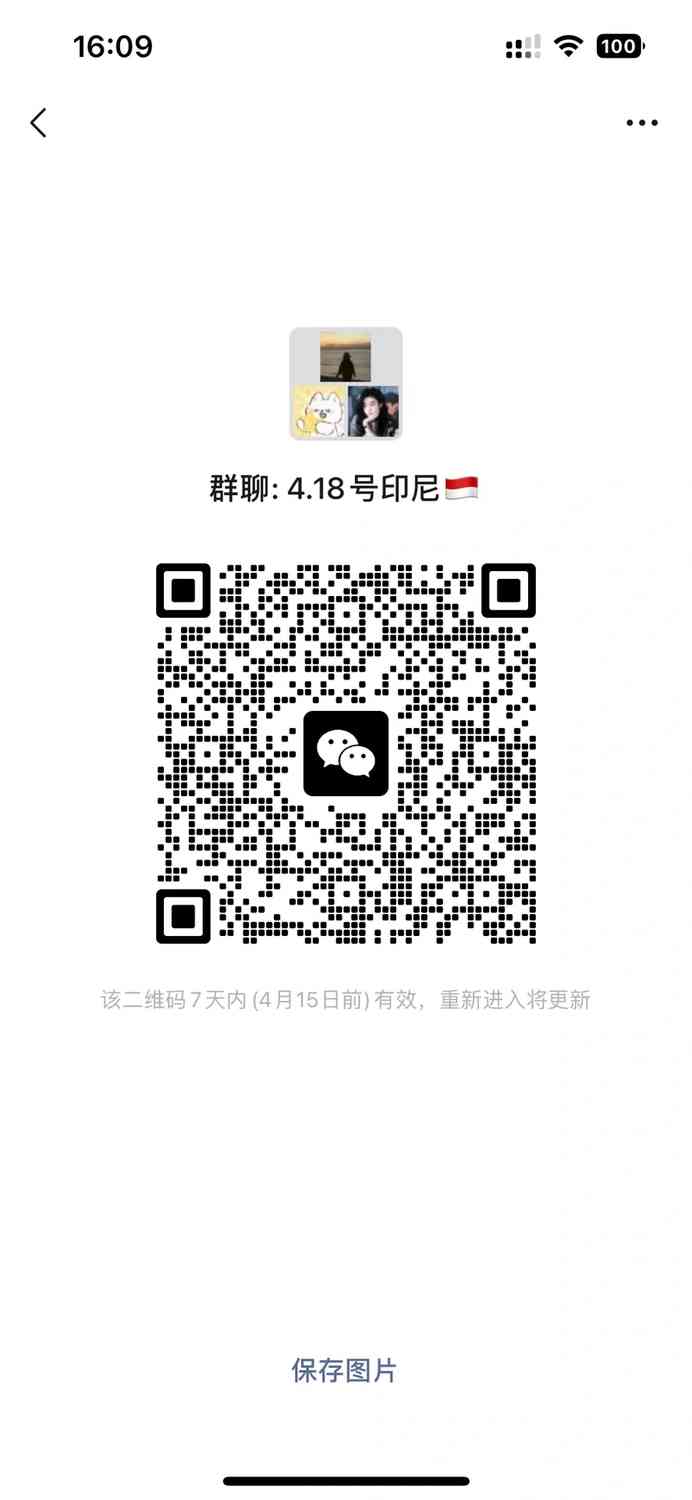Open the three-dot overflow menu
Image resolution: width=692 pixels, height=1500 pixels.
pyautogui.click(x=642, y=123)
